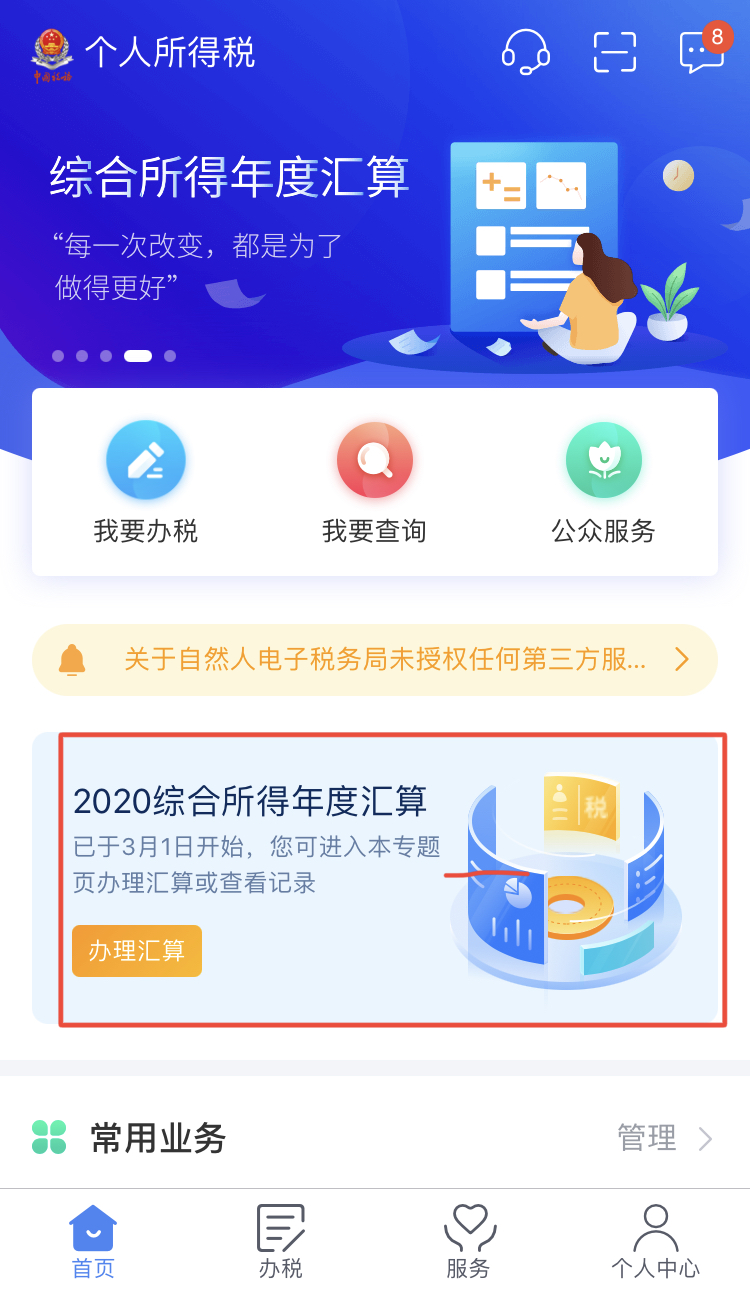750x1294 pixels.
Task: Open 公众服务 via the plant icon
Action: [603, 459]
